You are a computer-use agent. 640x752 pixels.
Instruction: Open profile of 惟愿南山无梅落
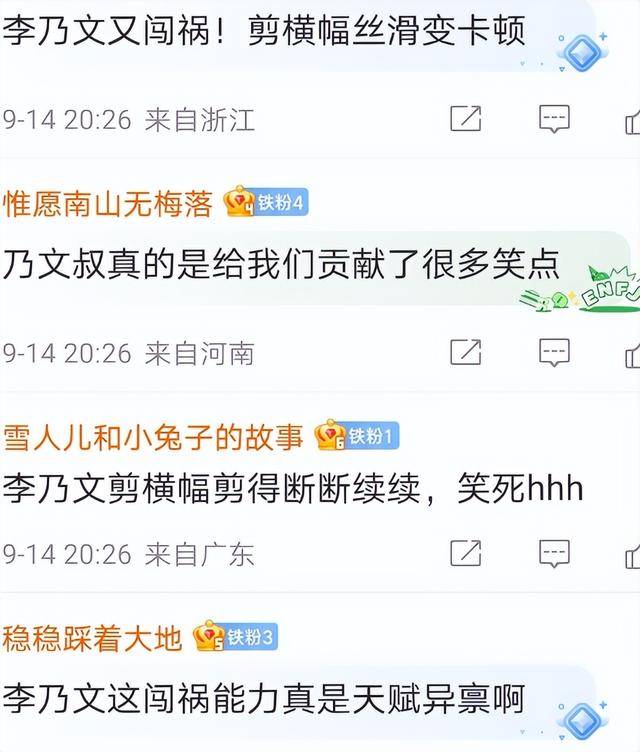(108, 204)
